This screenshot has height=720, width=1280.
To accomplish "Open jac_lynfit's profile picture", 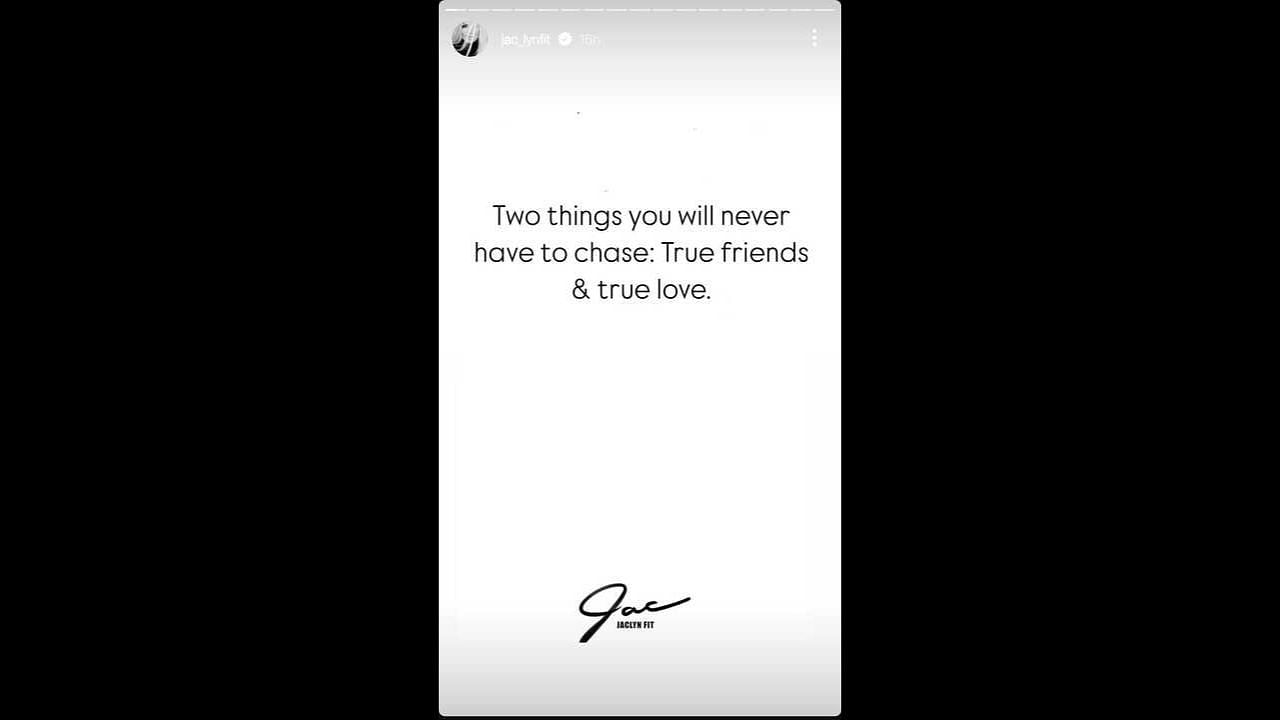I will pos(468,39).
